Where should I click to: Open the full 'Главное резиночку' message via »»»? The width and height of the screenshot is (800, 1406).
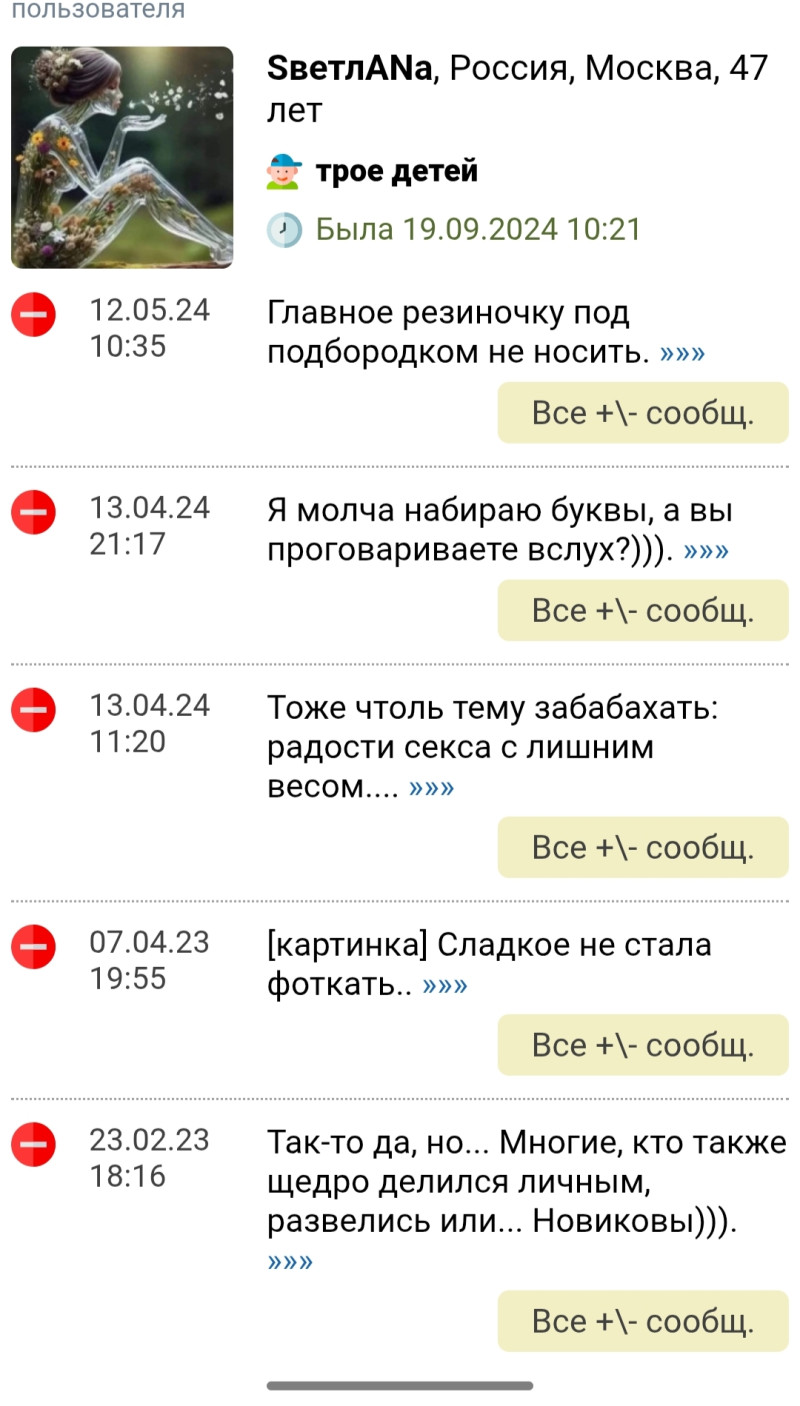[683, 353]
